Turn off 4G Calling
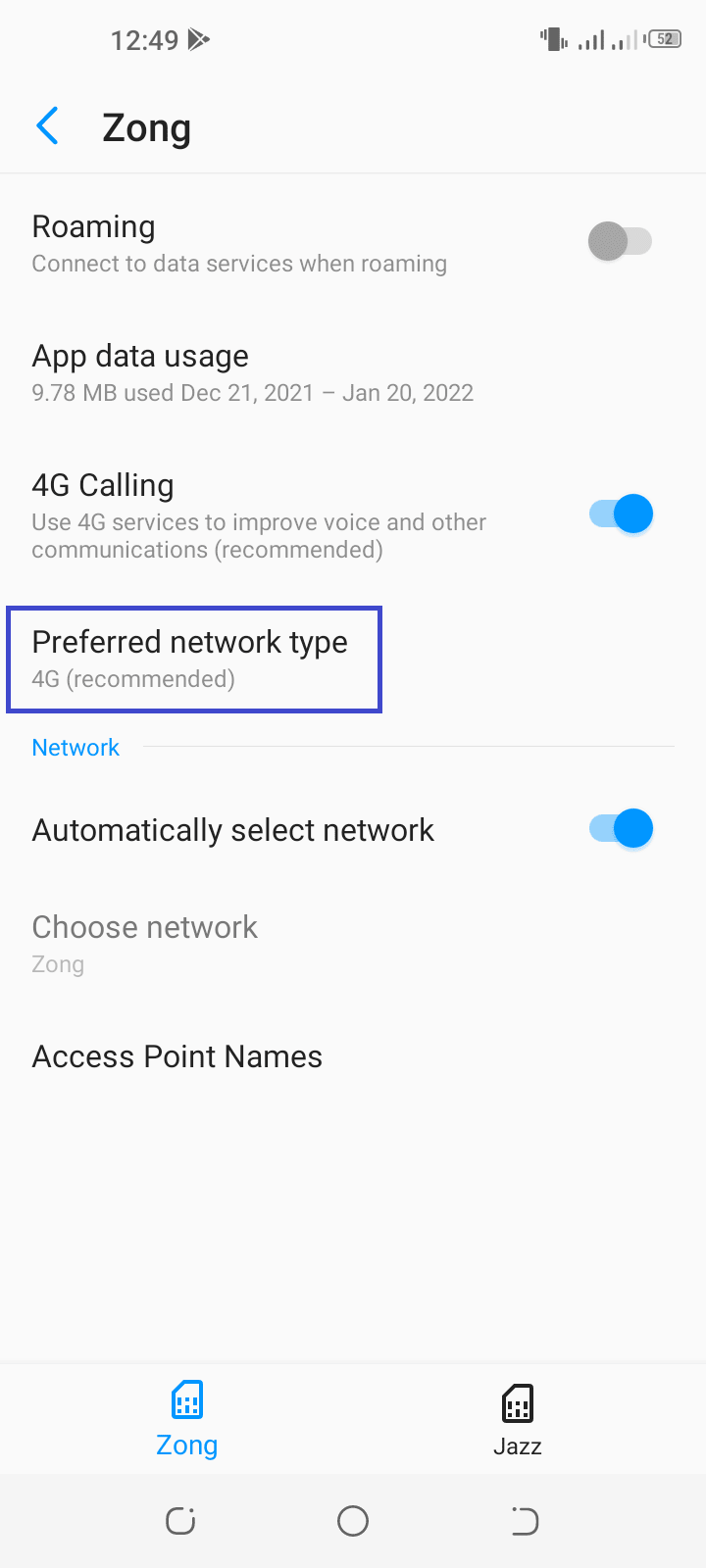The height and width of the screenshot is (1568, 706). 621,514
